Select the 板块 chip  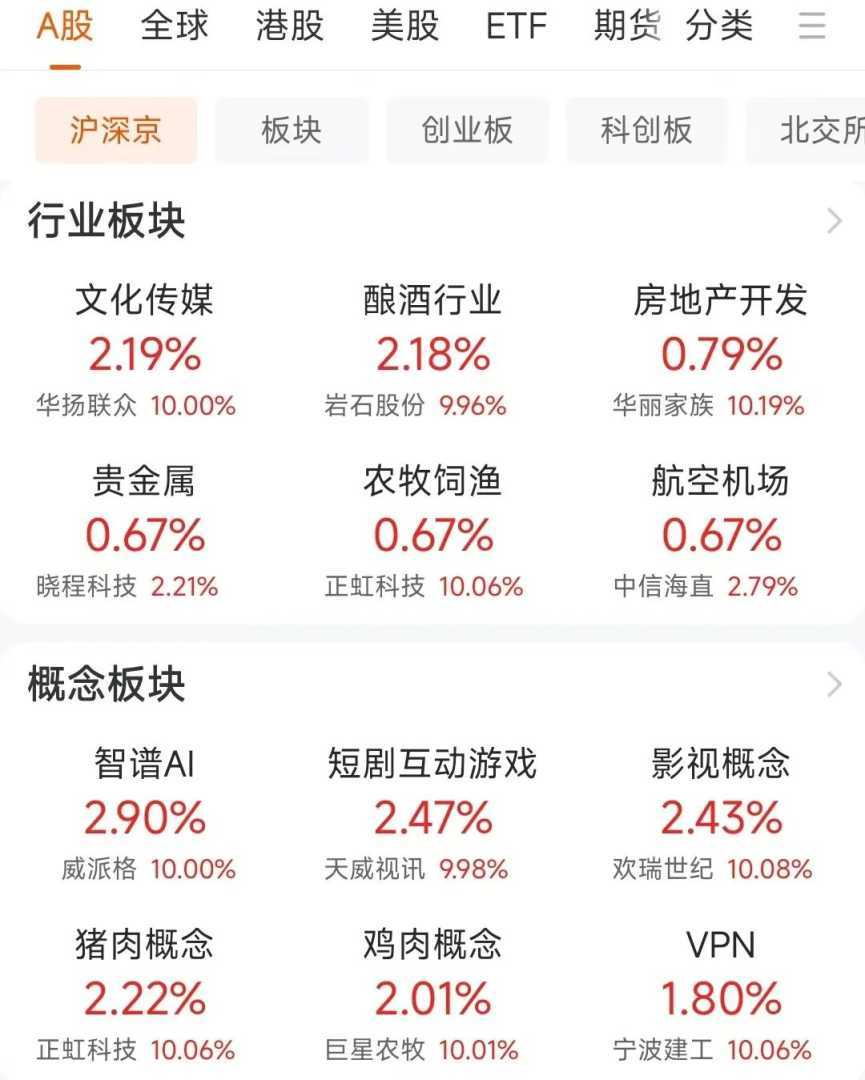pyautogui.click(x=291, y=130)
